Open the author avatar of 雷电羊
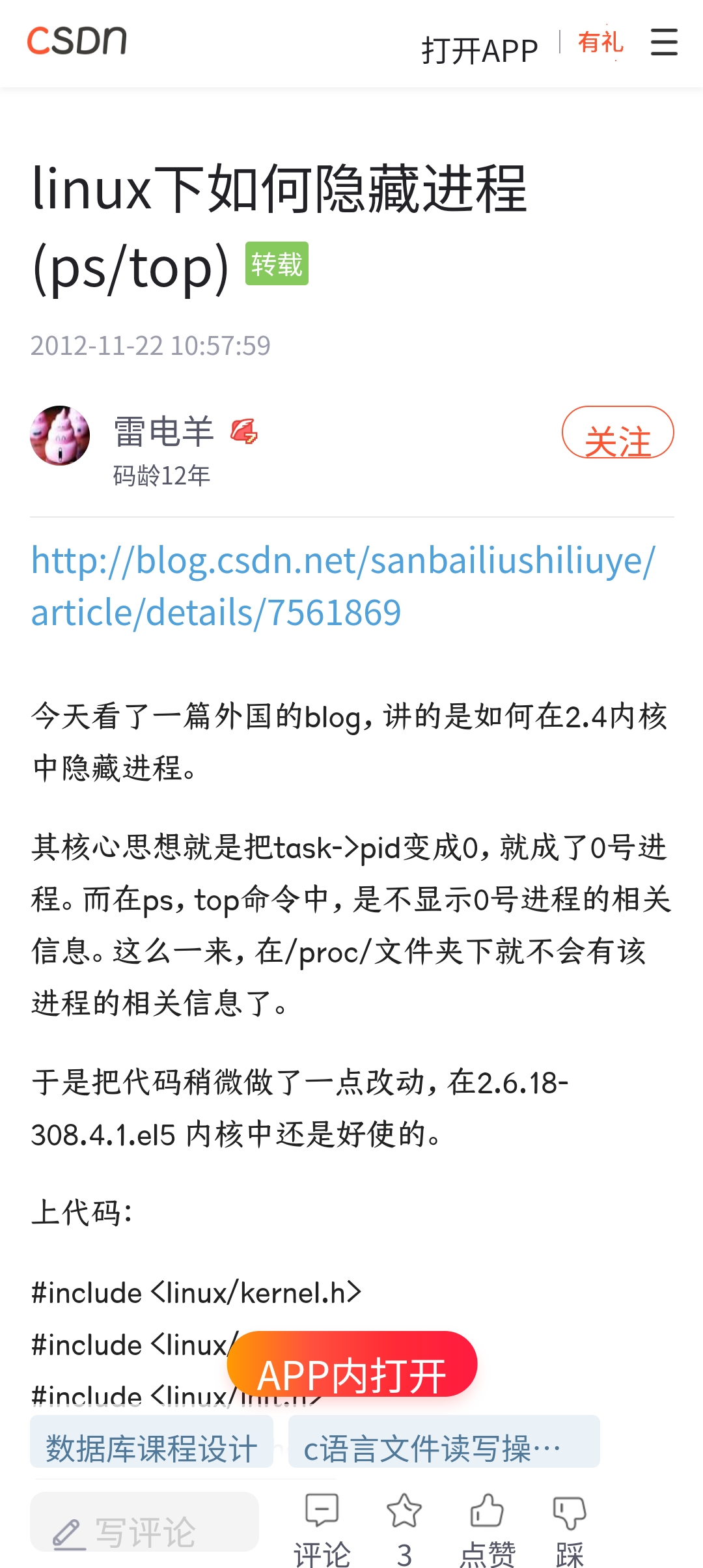The width and height of the screenshot is (703, 1568). (59, 435)
